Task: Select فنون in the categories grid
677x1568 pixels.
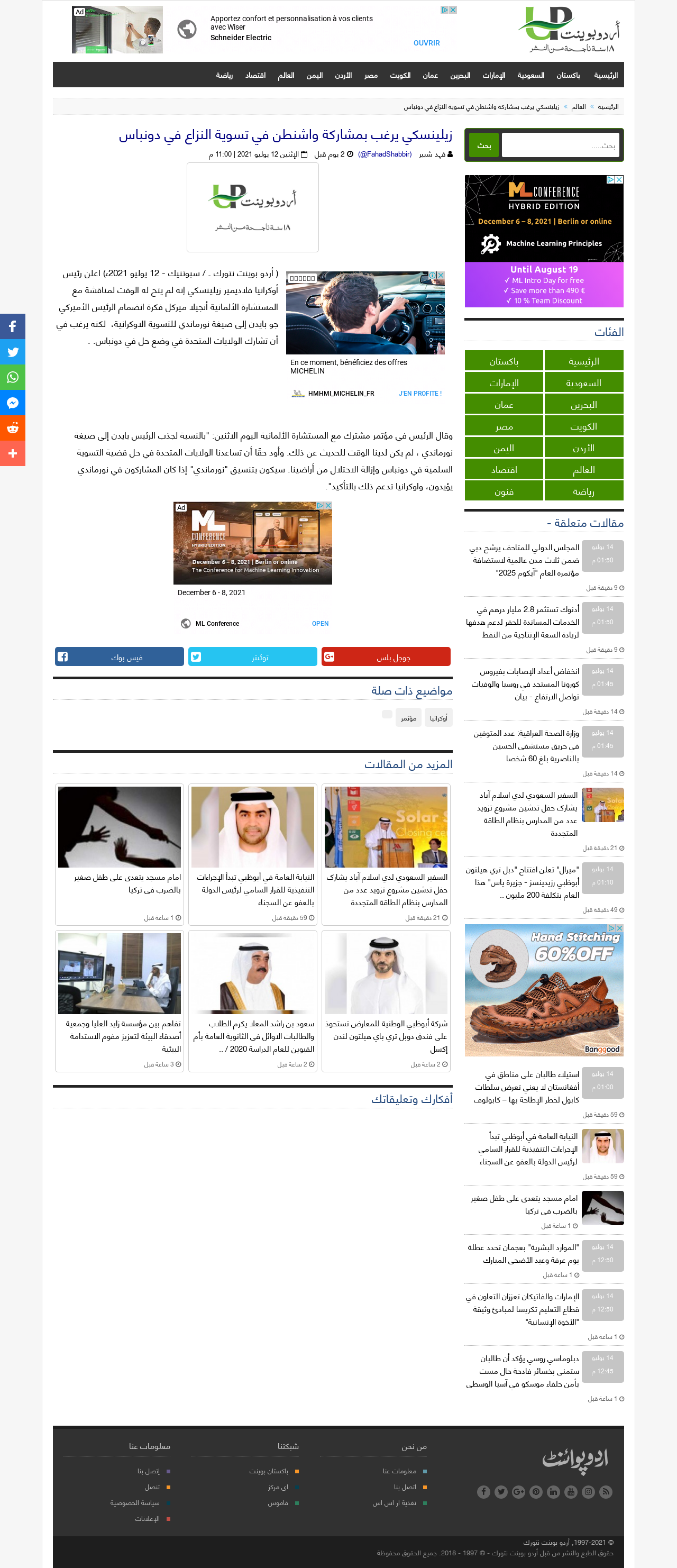Action: [x=504, y=491]
